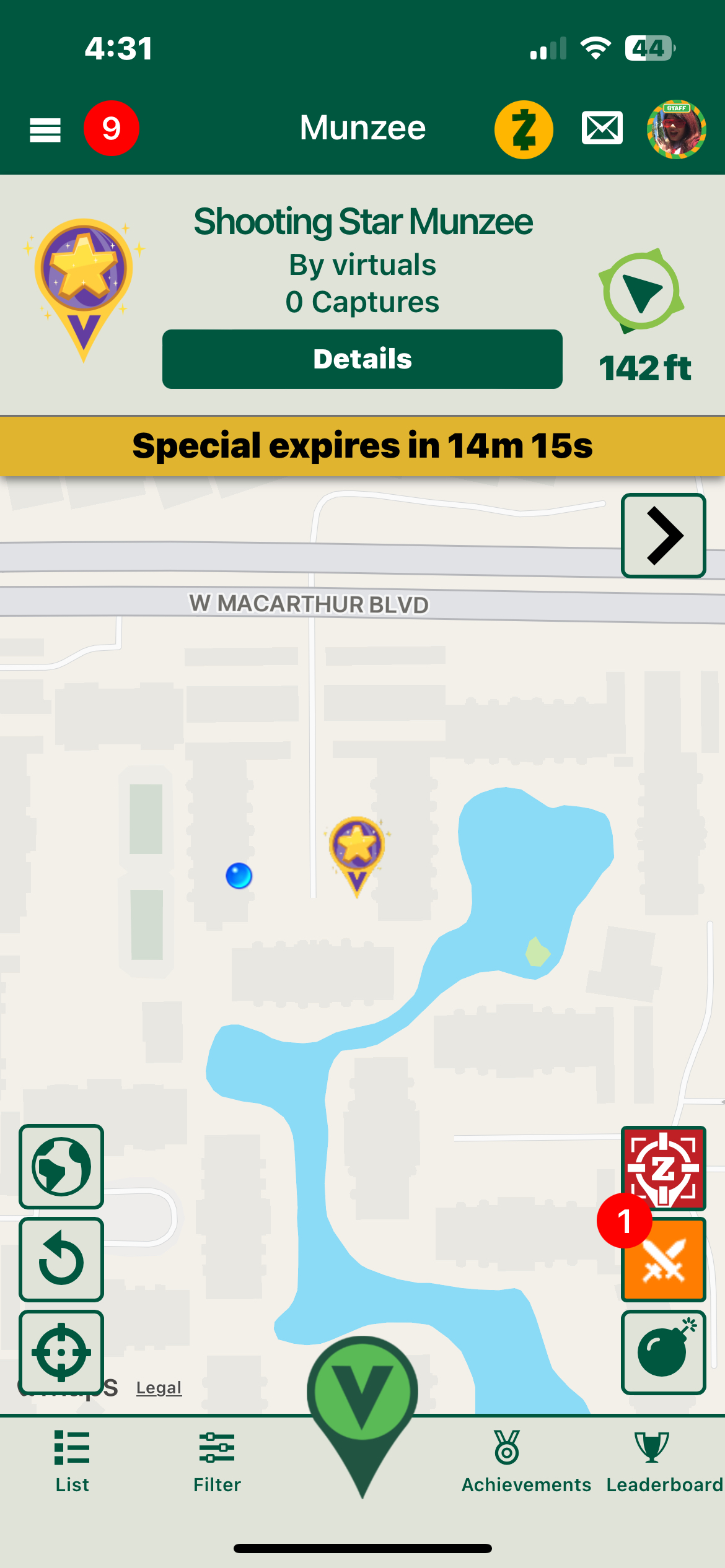Viewport: 725px width, 1568px height.
Task: Center map on my location
Action: click(x=61, y=1352)
